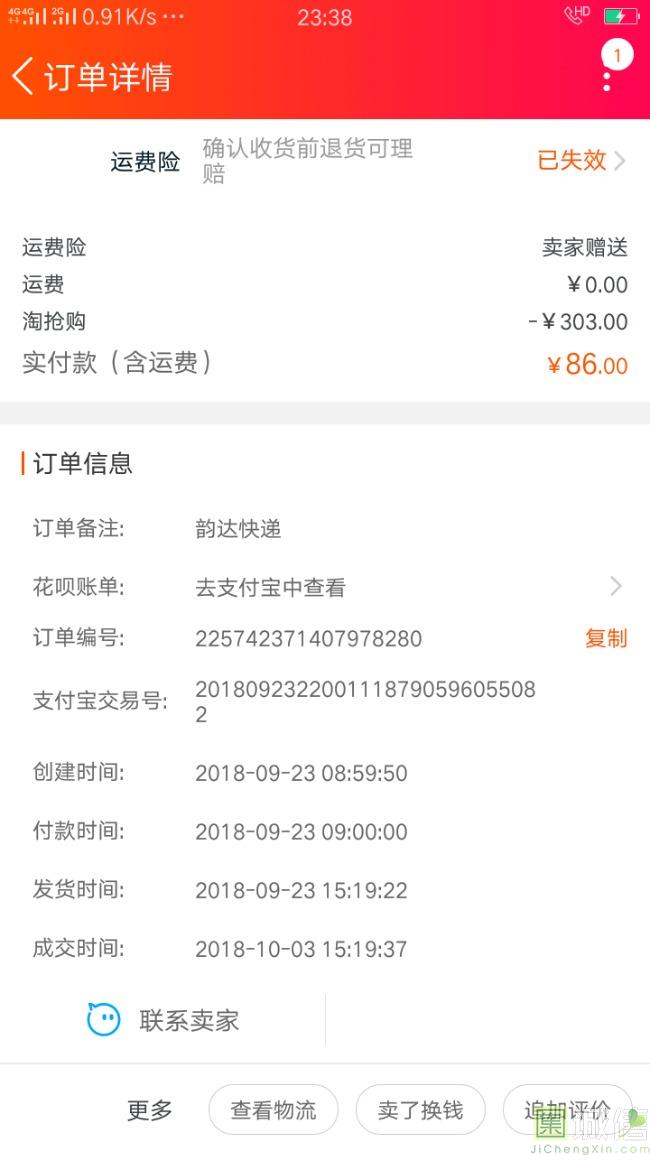Viewport: 650px width, 1155px height.
Task: Open 运费险 已失效 details
Action: pyautogui.click(x=581, y=160)
